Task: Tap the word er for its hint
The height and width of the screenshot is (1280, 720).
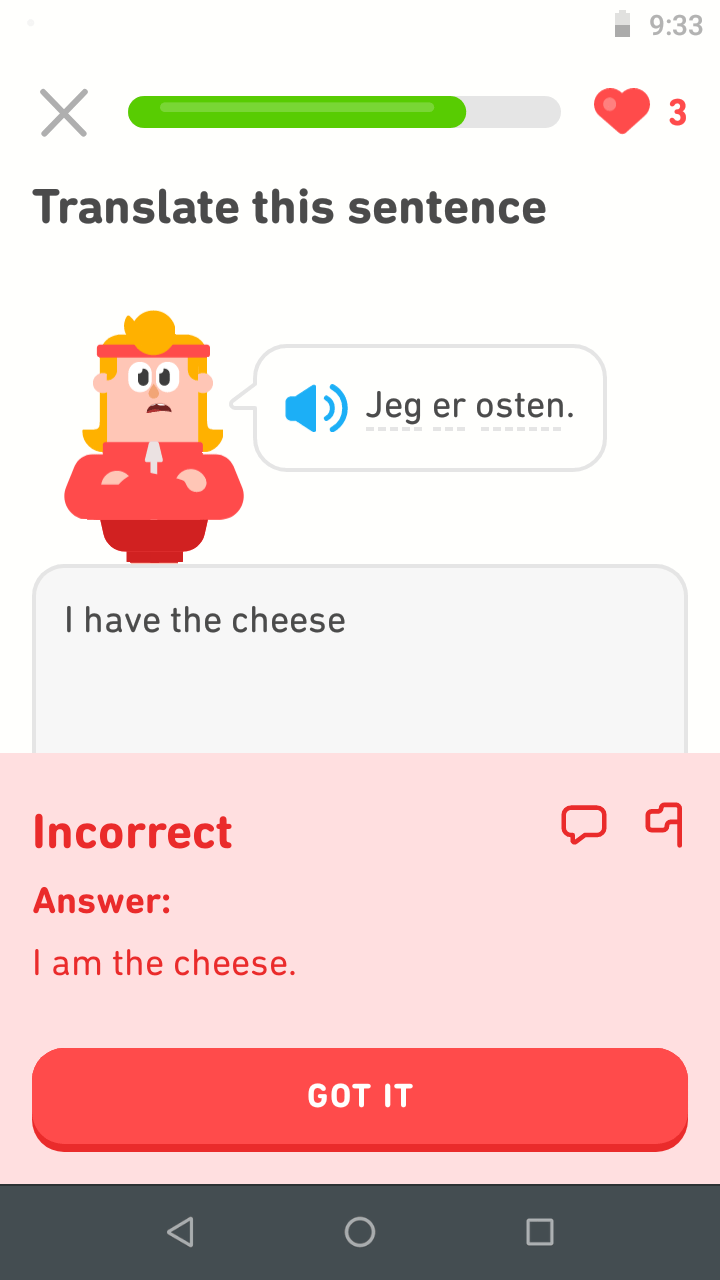Action: [x=452, y=407]
